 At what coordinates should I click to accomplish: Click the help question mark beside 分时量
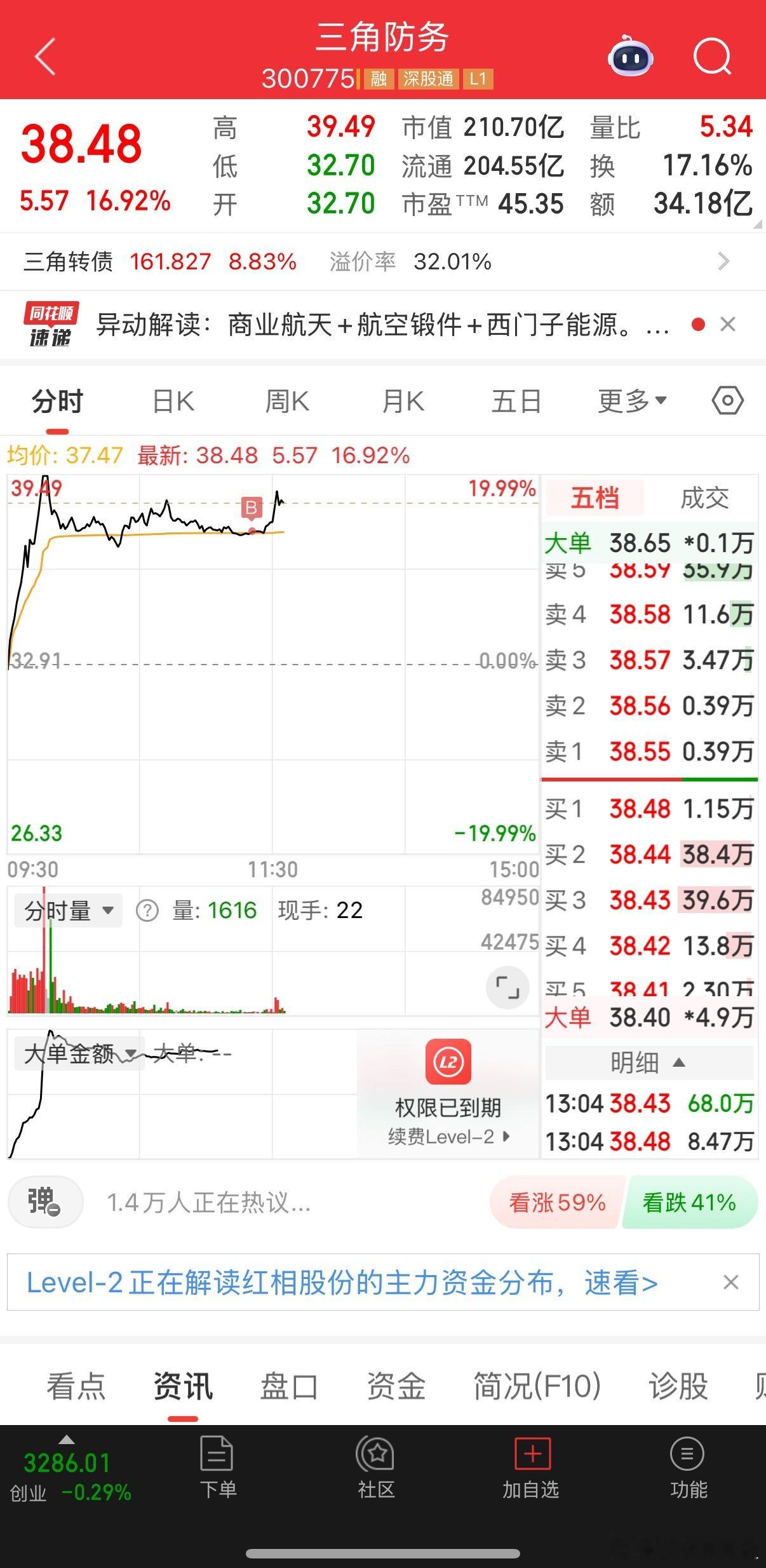pyautogui.click(x=147, y=910)
